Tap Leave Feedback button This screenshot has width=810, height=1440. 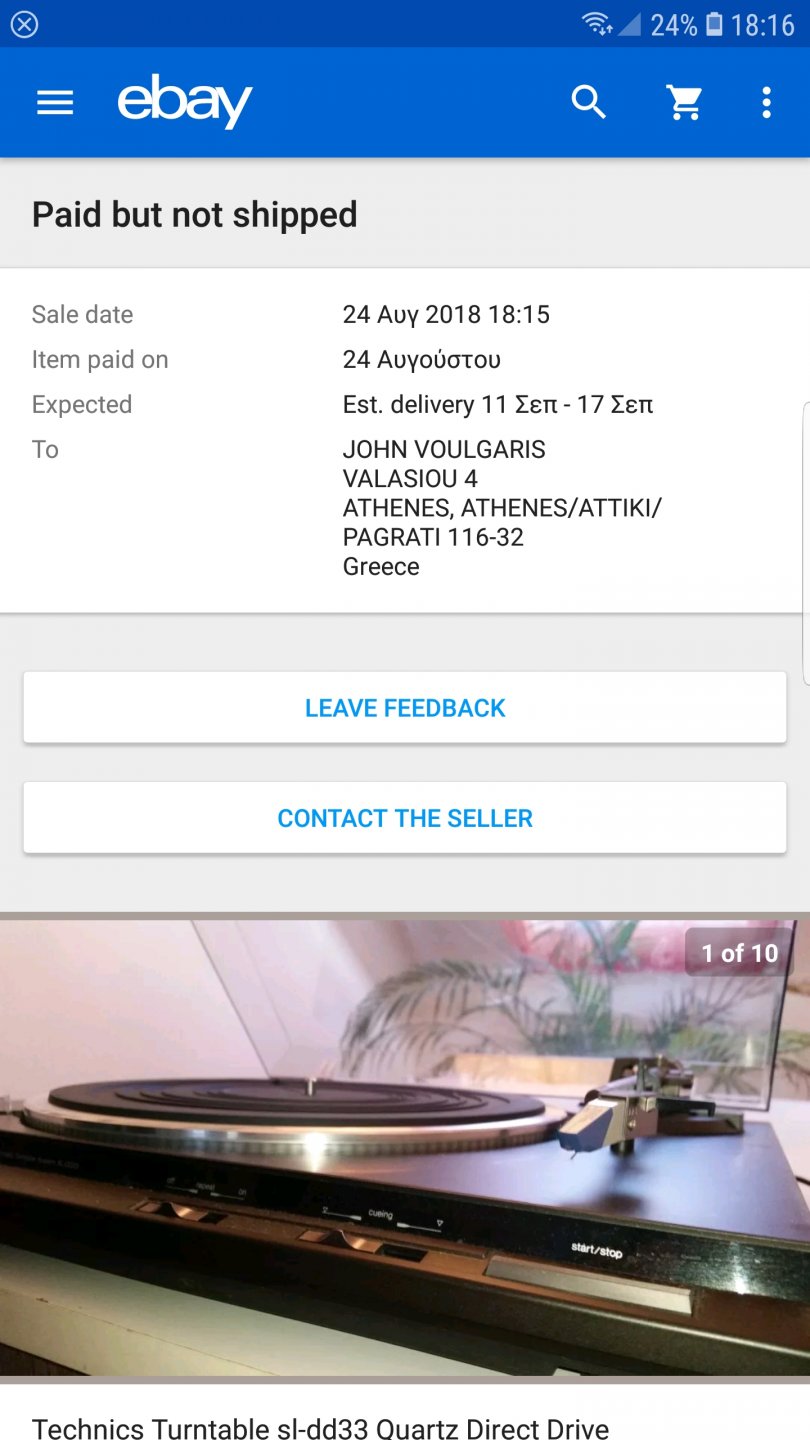[405, 708]
